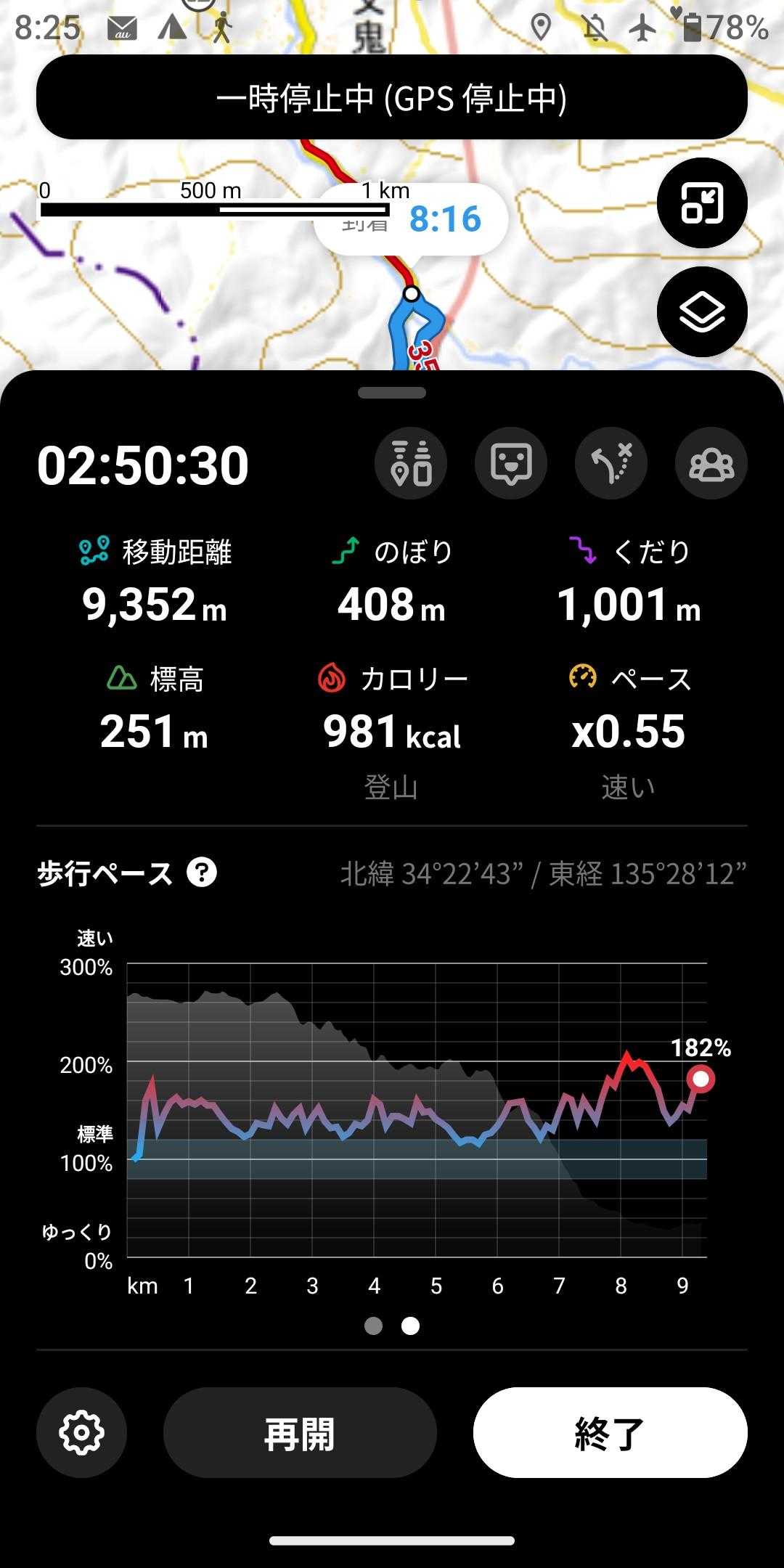Expand the map to full screen

pyautogui.click(x=702, y=203)
